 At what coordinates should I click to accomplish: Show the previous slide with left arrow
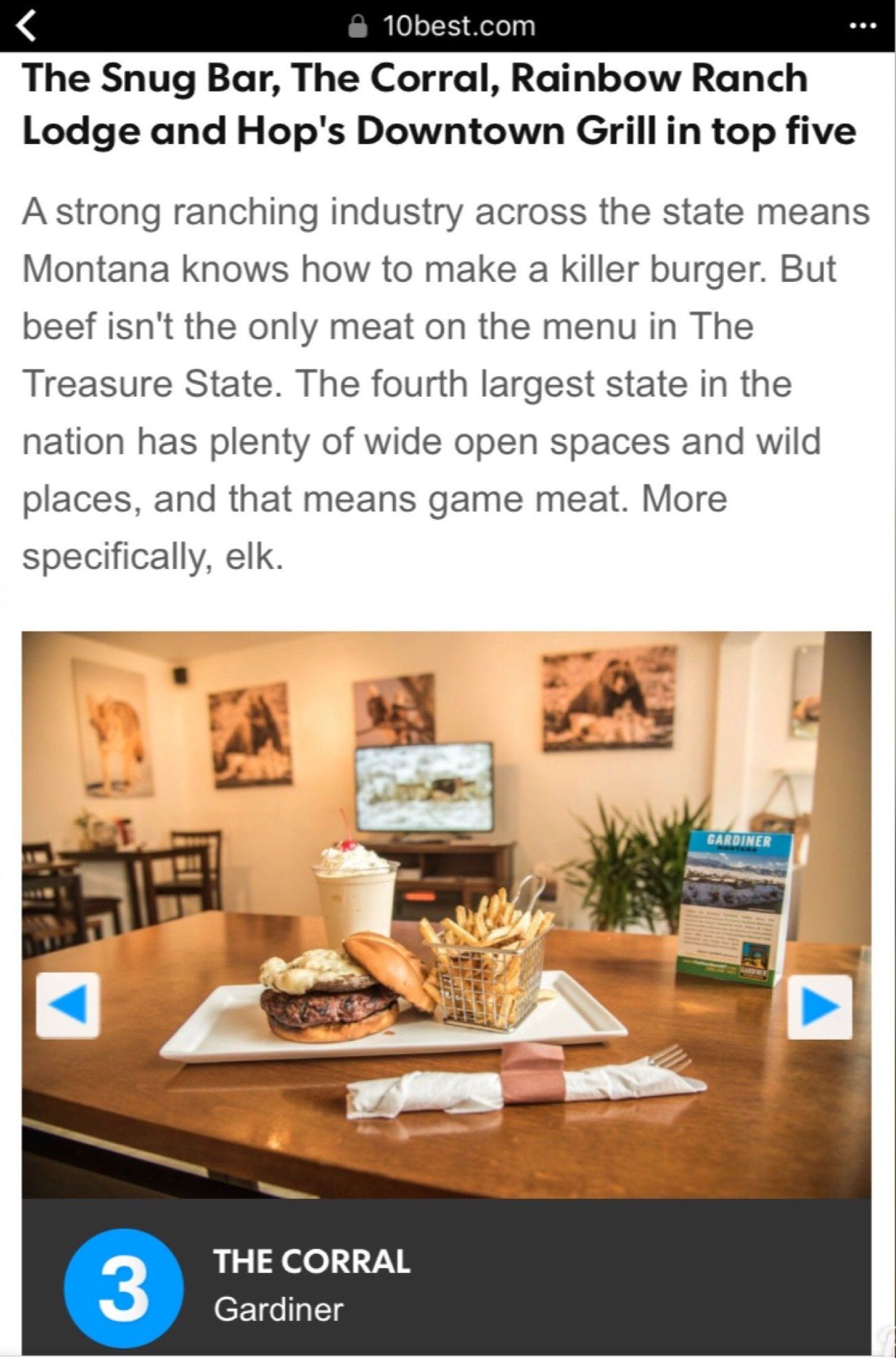point(68,1006)
